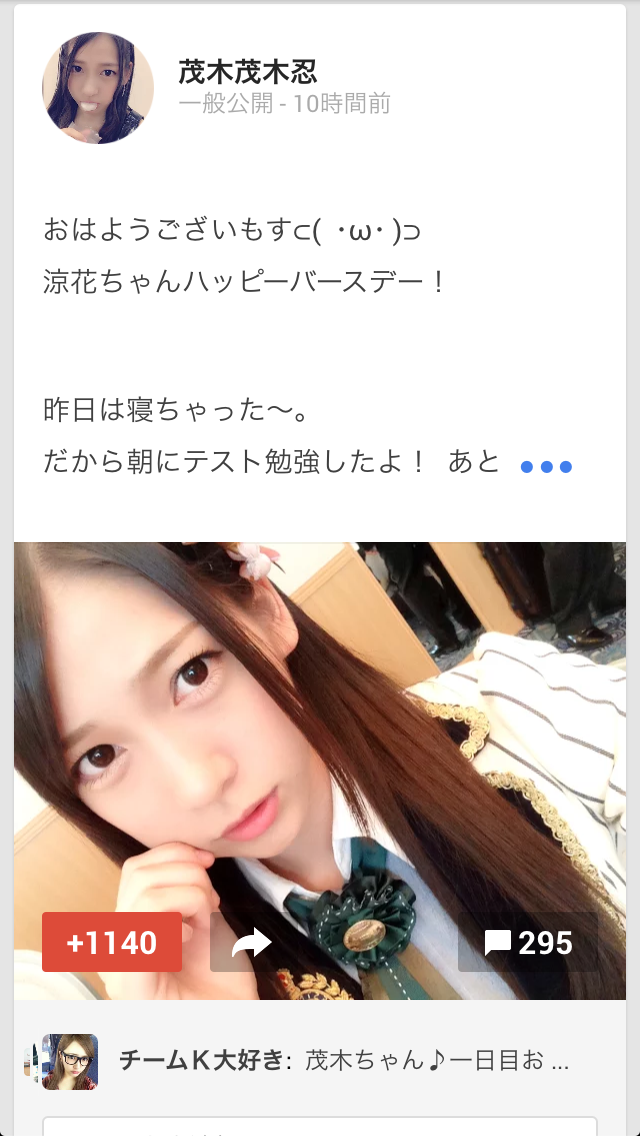Tap the +1140 plus-one button
Screen dimensions: 640x1136
pos(112,942)
